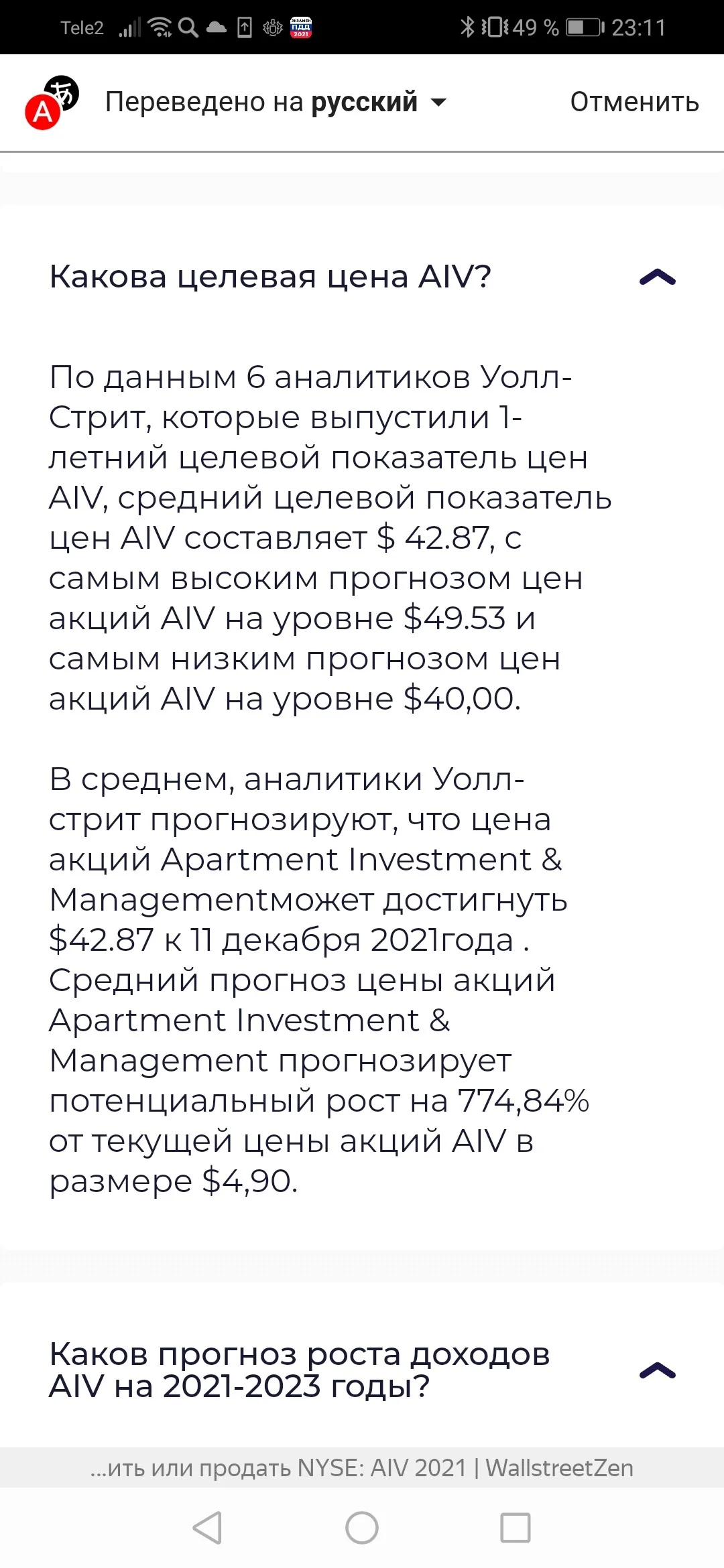Go back with the system back button
Image resolution: width=724 pixels, height=1568 pixels.
click(x=207, y=1528)
